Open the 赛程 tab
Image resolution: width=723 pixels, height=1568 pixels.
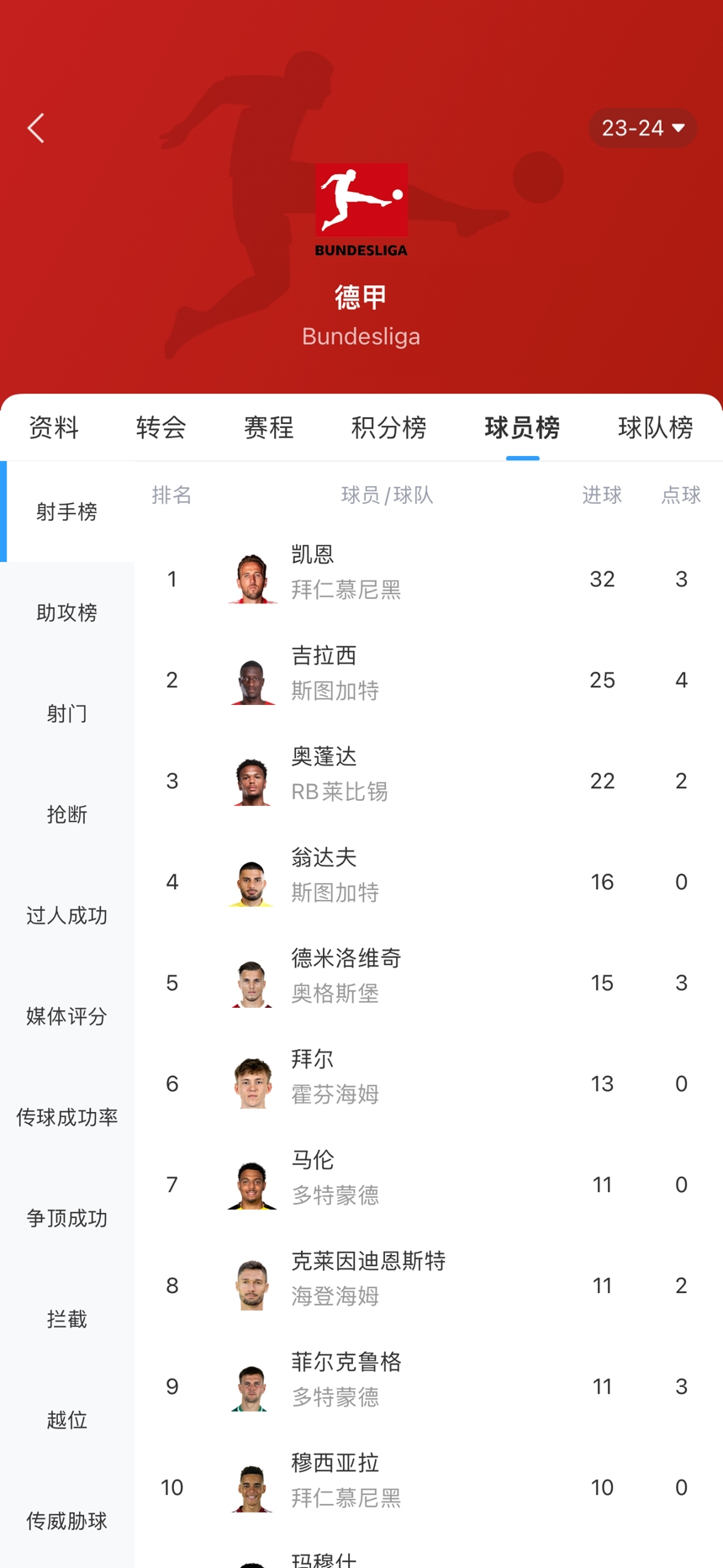click(268, 427)
